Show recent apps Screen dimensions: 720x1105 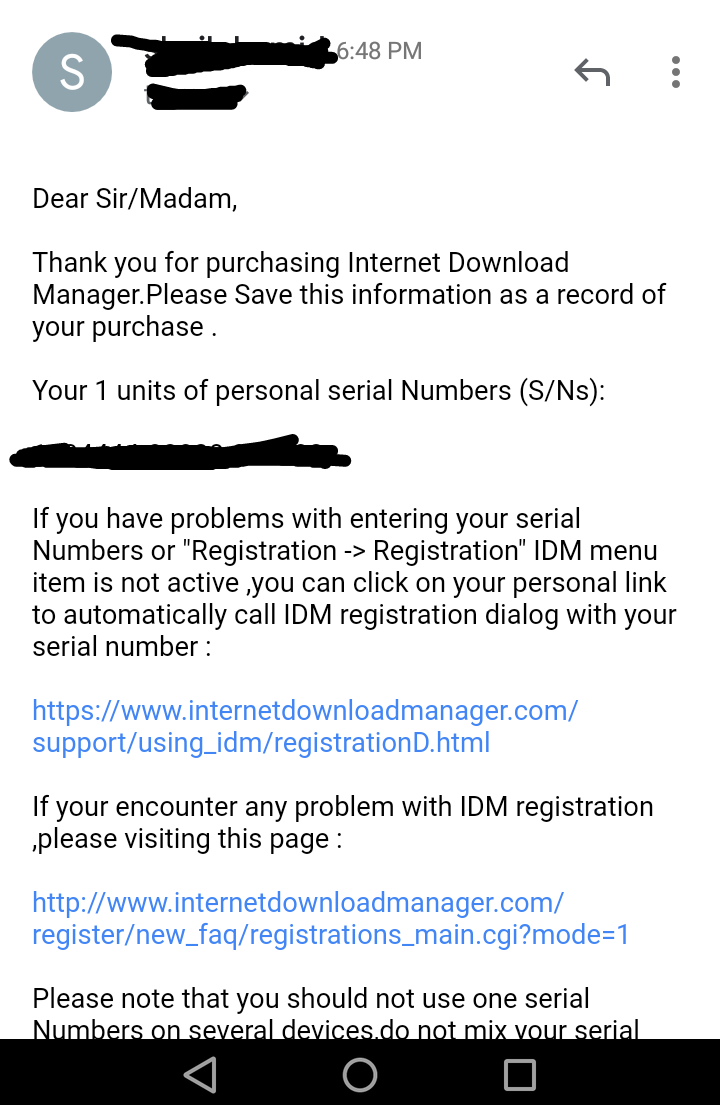coord(520,1075)
